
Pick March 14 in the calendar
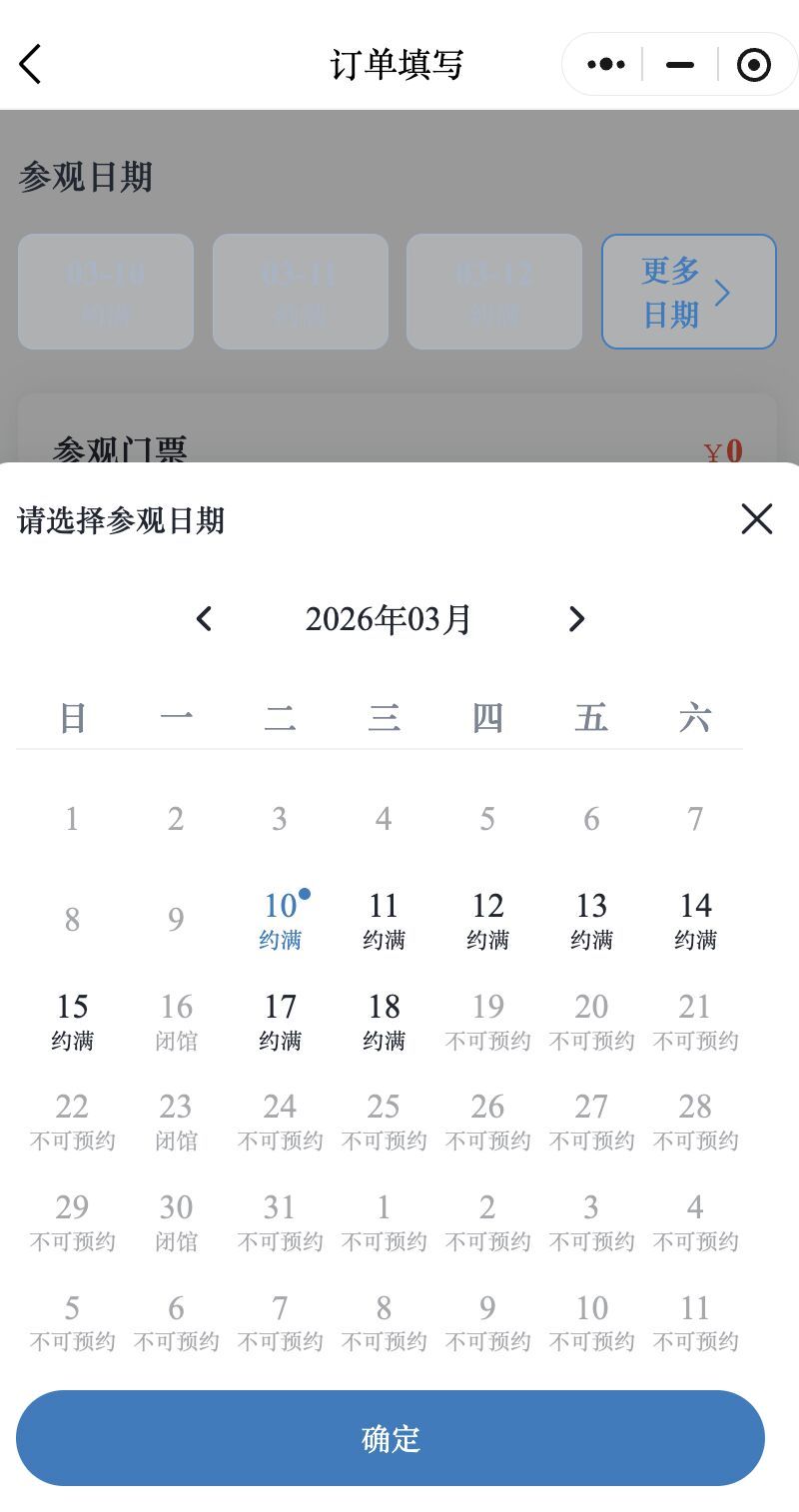(x=695, y=920)
